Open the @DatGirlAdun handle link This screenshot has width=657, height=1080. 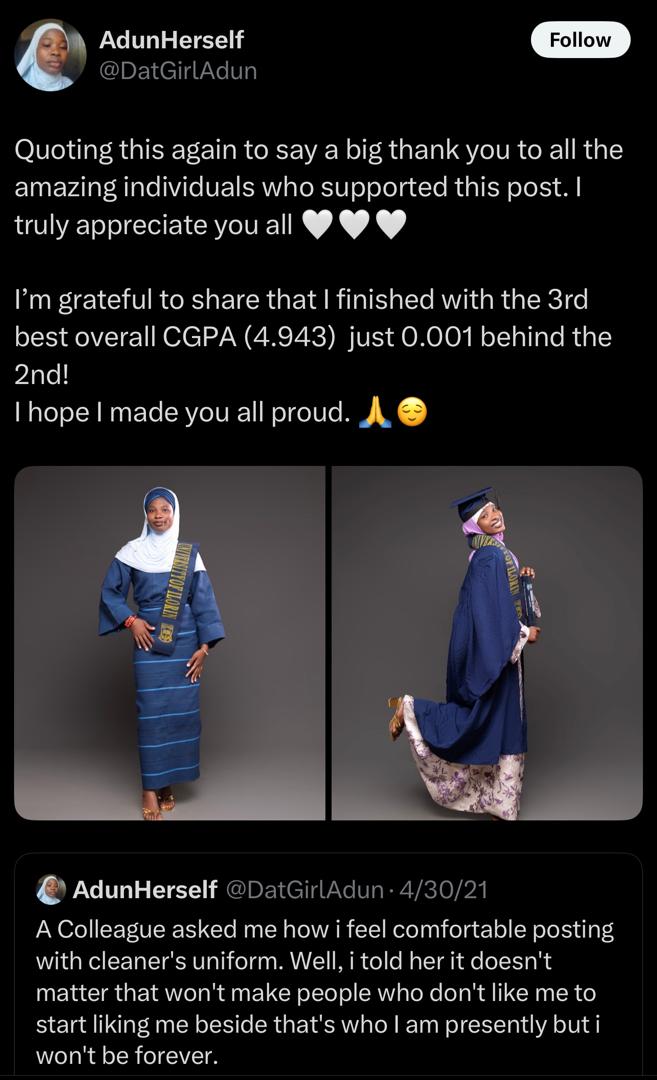[178, 70]
